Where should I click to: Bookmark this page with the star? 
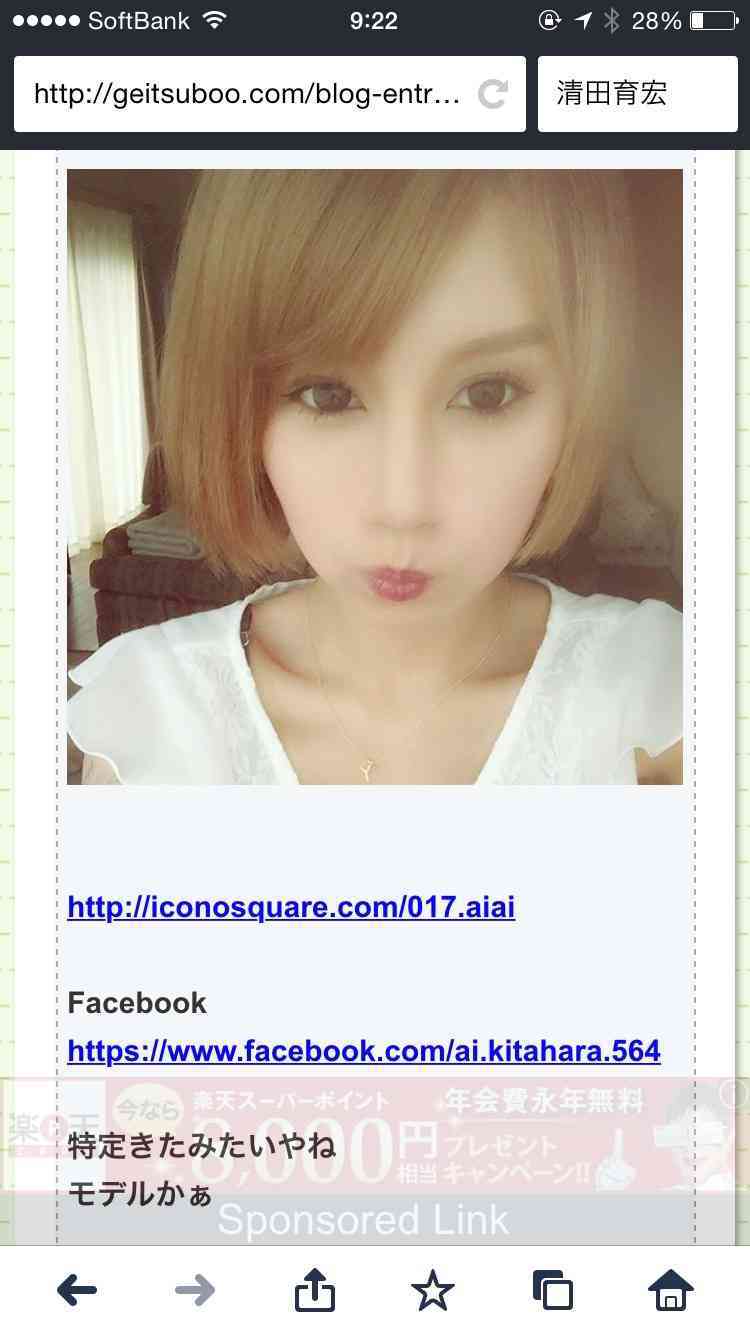433,1290
